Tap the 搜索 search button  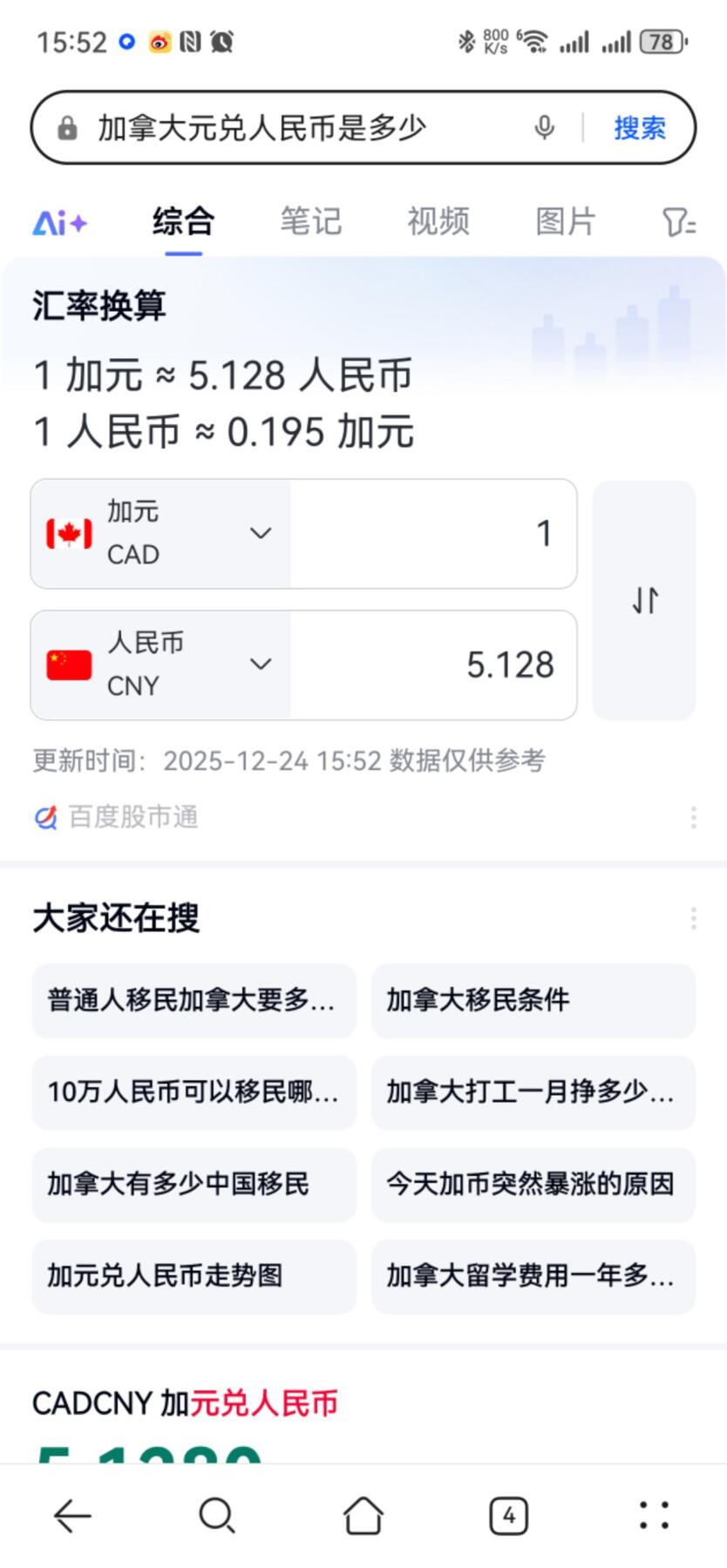click(638, 127)
